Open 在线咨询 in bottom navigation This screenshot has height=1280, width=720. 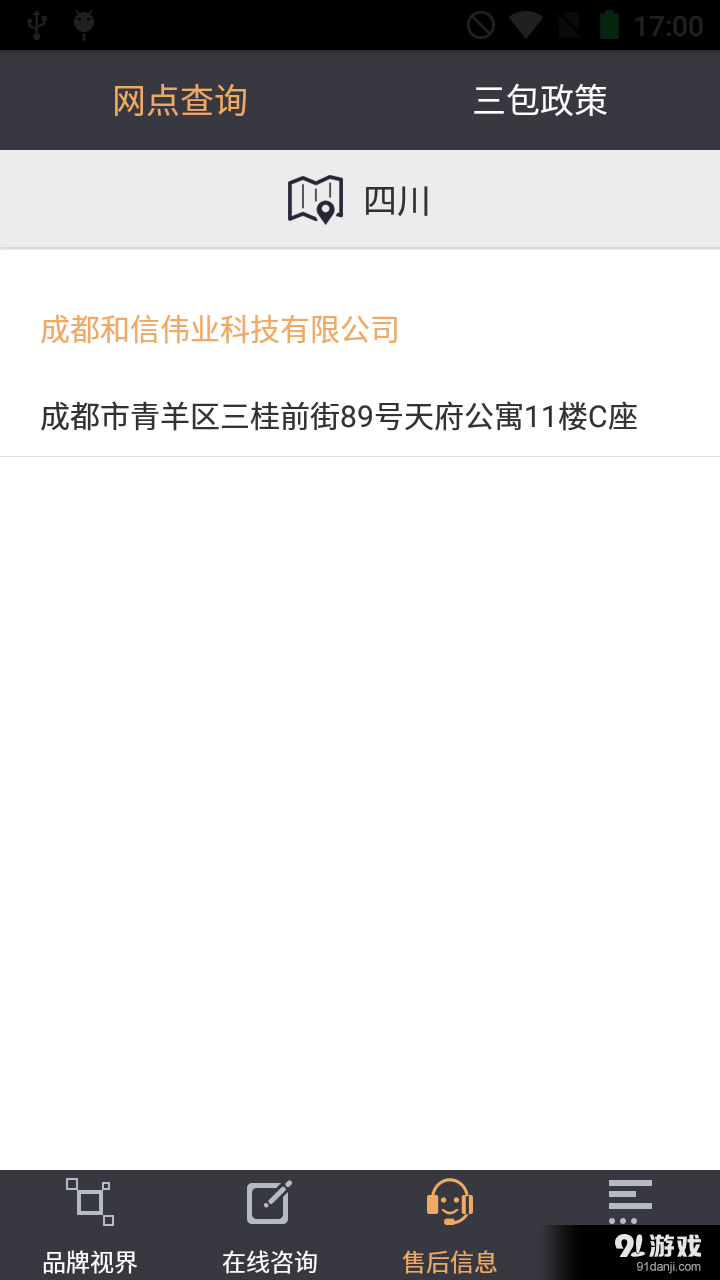270,1225
